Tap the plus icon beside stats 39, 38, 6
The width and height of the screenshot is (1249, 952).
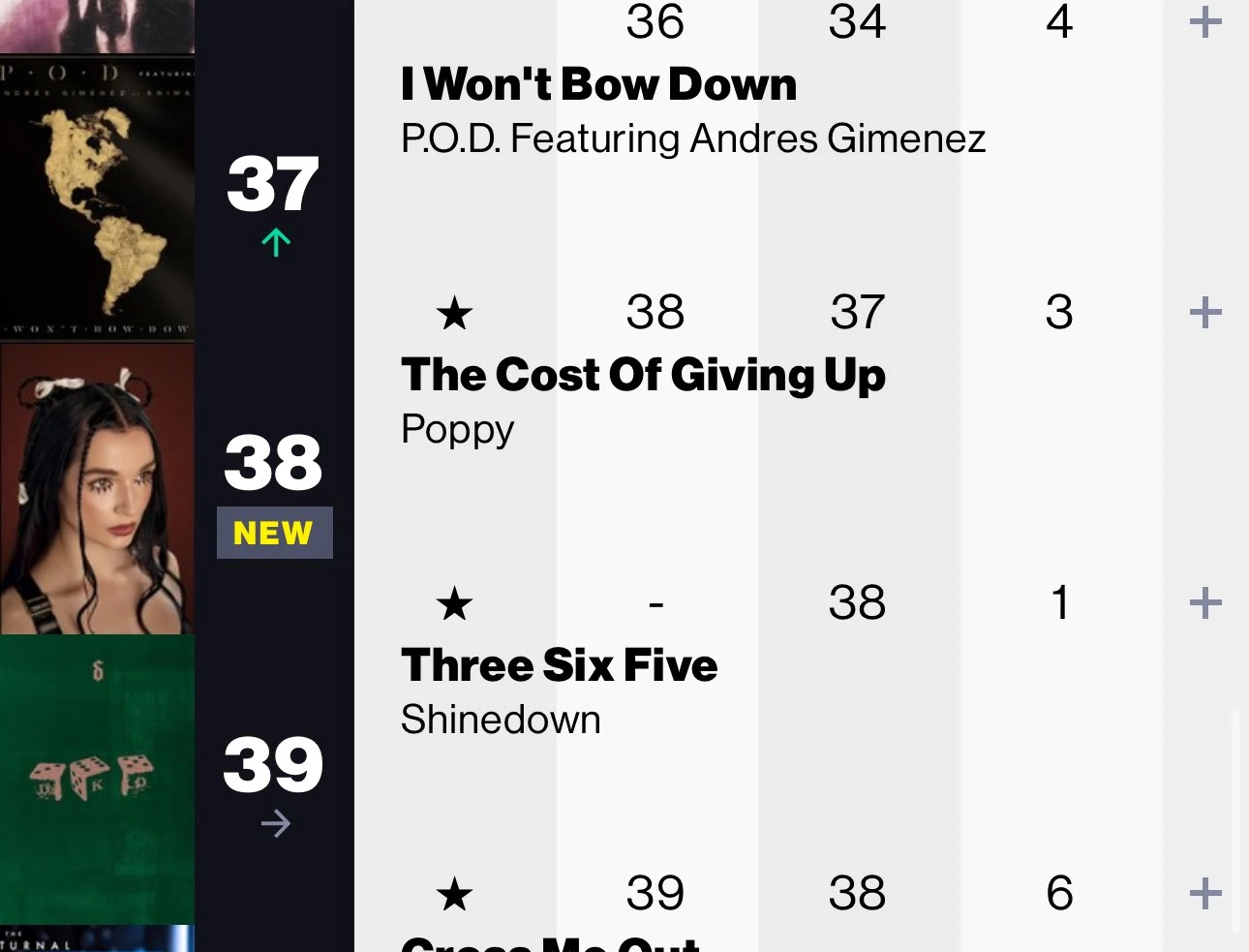(x=1204, y=893)
